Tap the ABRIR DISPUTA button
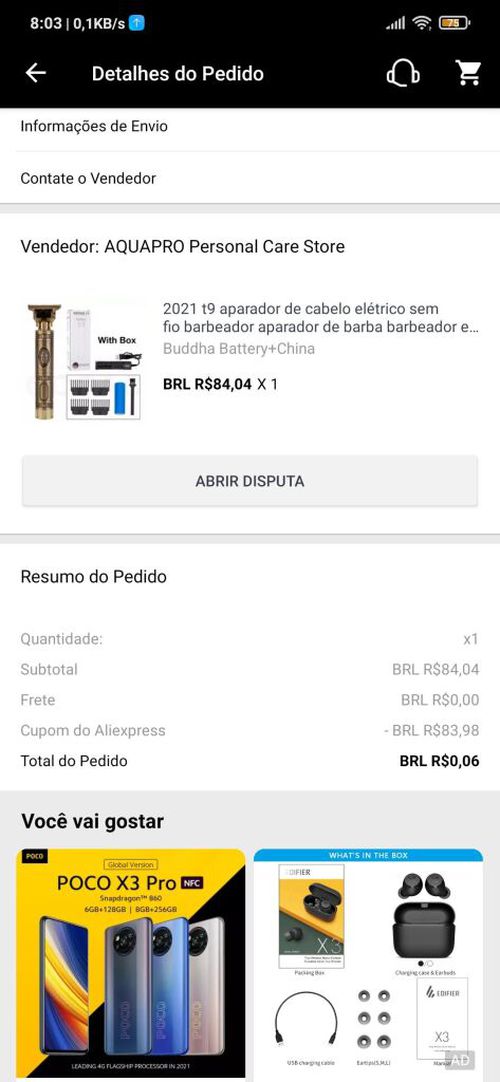The image size is (500, 1082). (250, 481)
